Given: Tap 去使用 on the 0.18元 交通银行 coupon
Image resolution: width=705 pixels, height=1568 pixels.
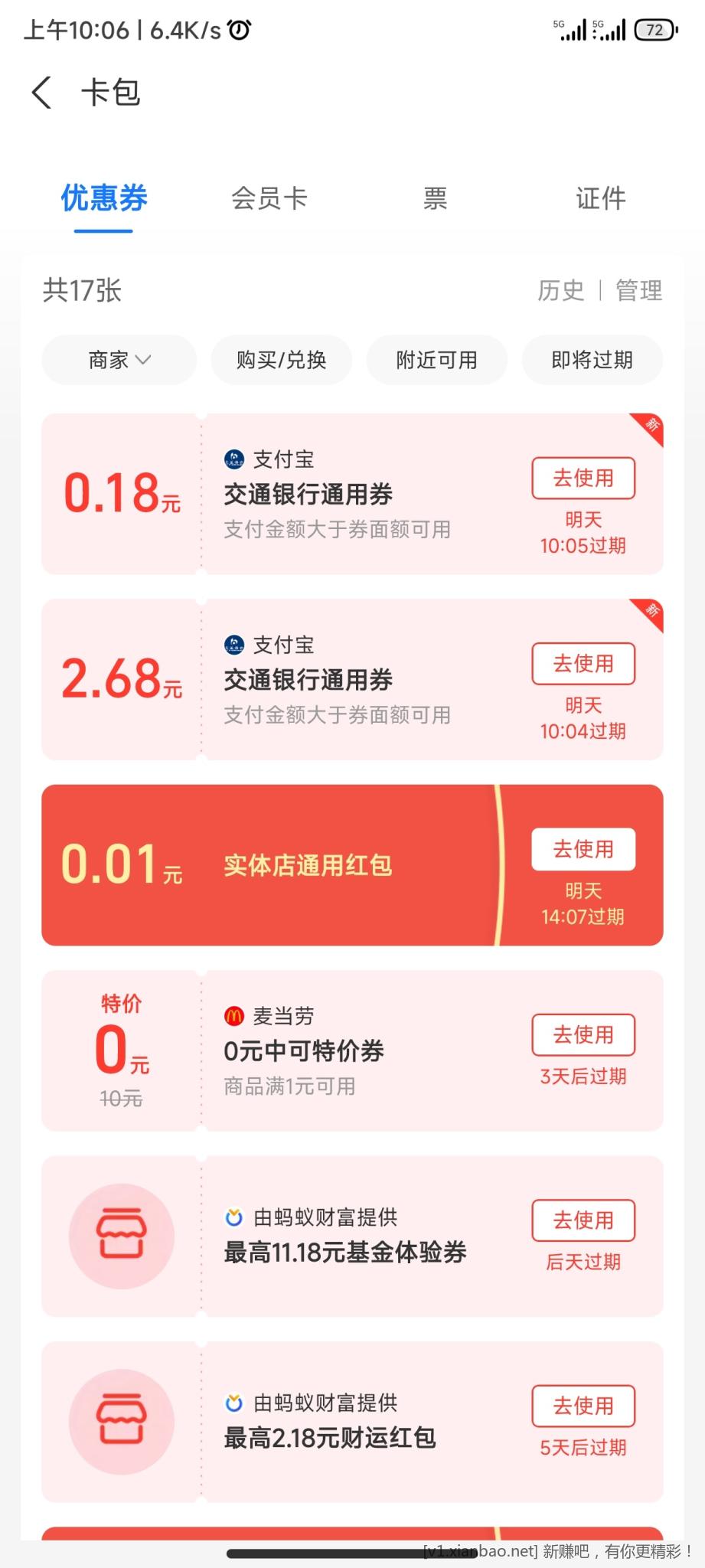Looking at the screenshot, I should [583, 479].
